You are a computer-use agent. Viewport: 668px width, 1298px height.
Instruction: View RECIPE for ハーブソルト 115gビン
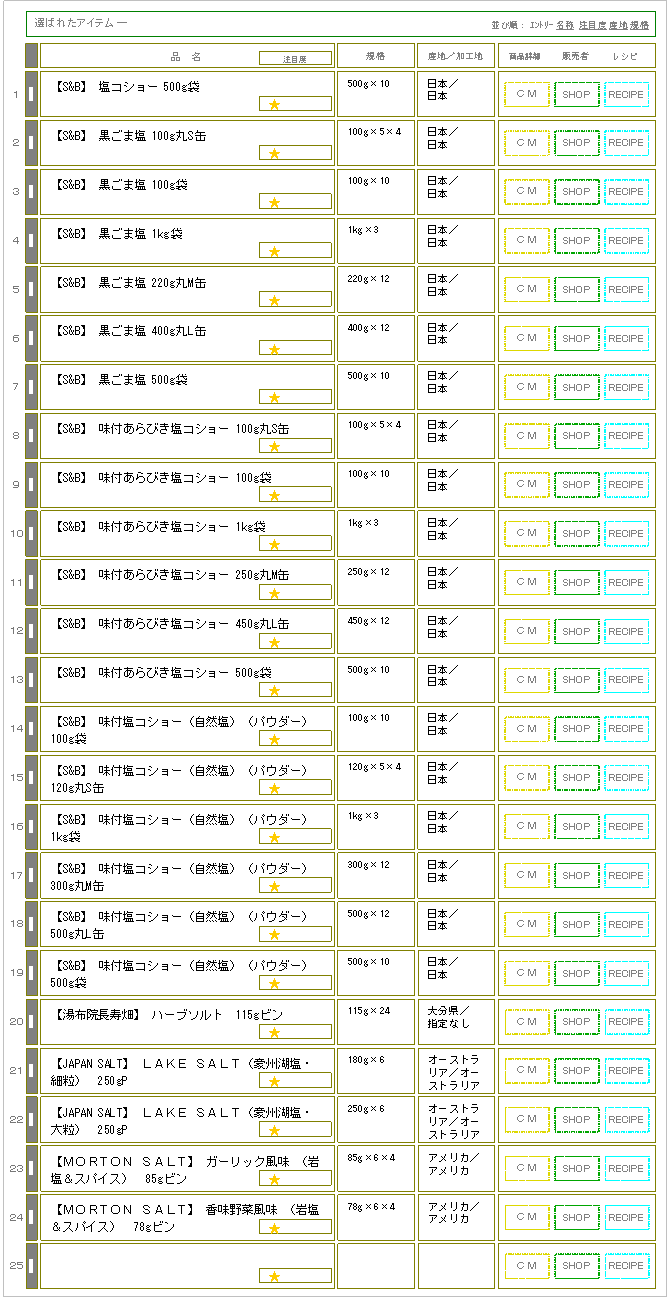pyautogui.click(x=627, y=1022)
